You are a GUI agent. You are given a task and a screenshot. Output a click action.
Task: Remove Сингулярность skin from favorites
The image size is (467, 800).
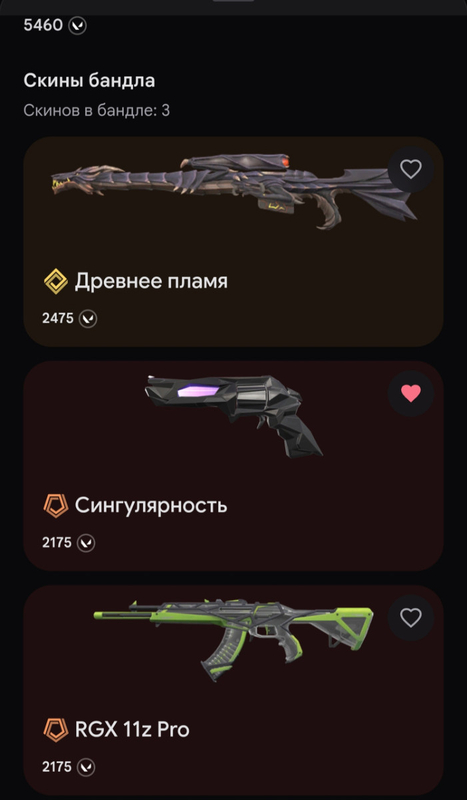tap(411, 393)
